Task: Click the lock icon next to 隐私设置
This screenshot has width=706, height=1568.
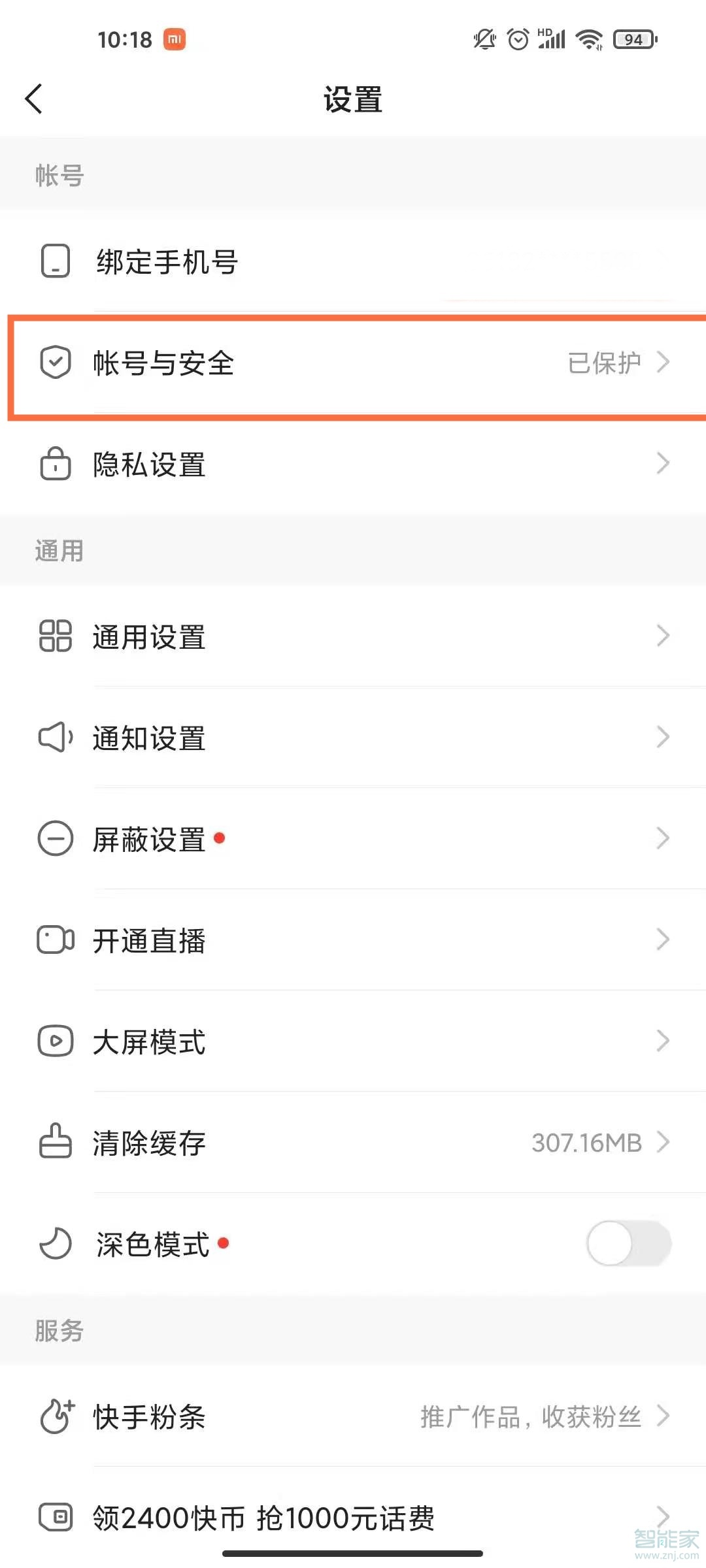Action: [56, 465]
